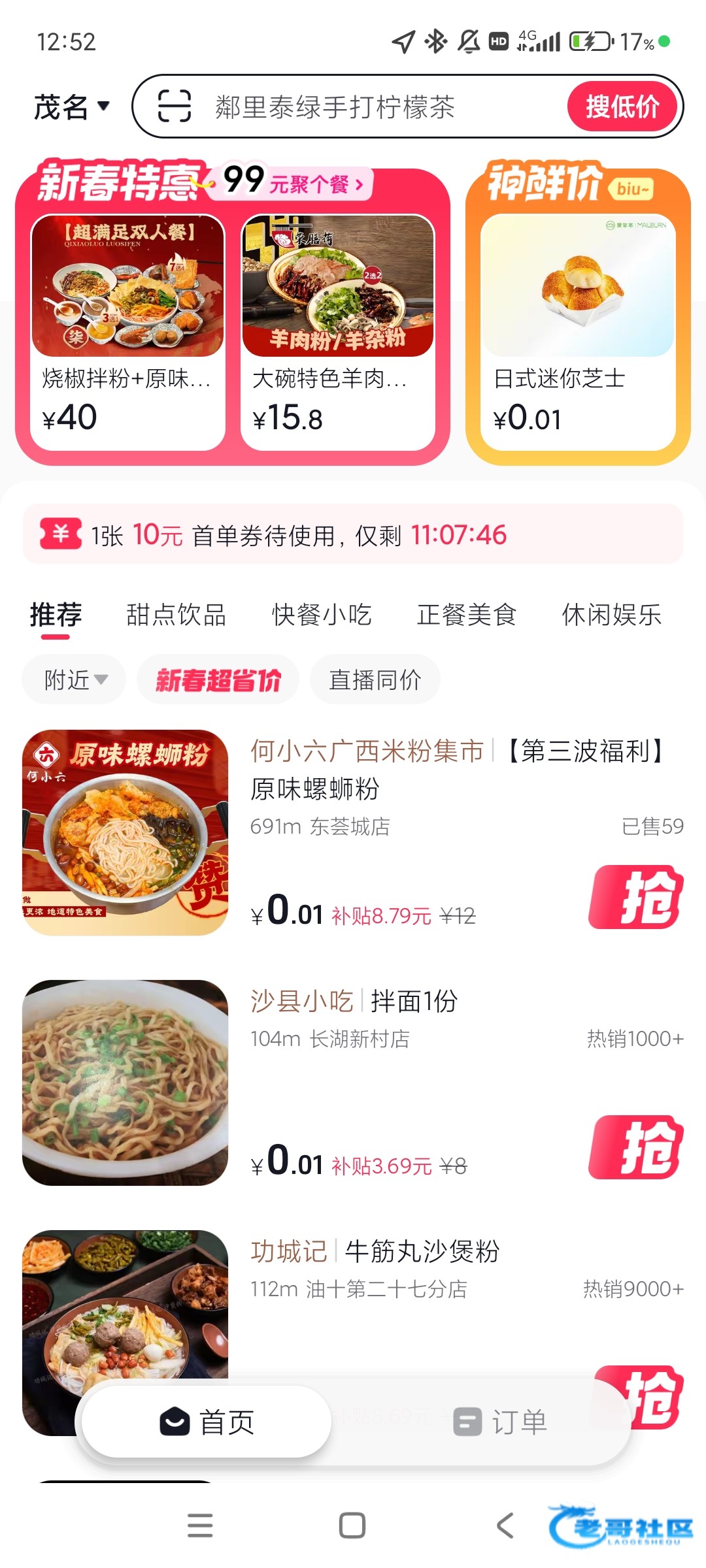Image resolution: width=706 pixels, height=1568 pixels.
Task: Open the 大碗特色羊肉 ¥15.8 deal card
Action: point(338,332)
